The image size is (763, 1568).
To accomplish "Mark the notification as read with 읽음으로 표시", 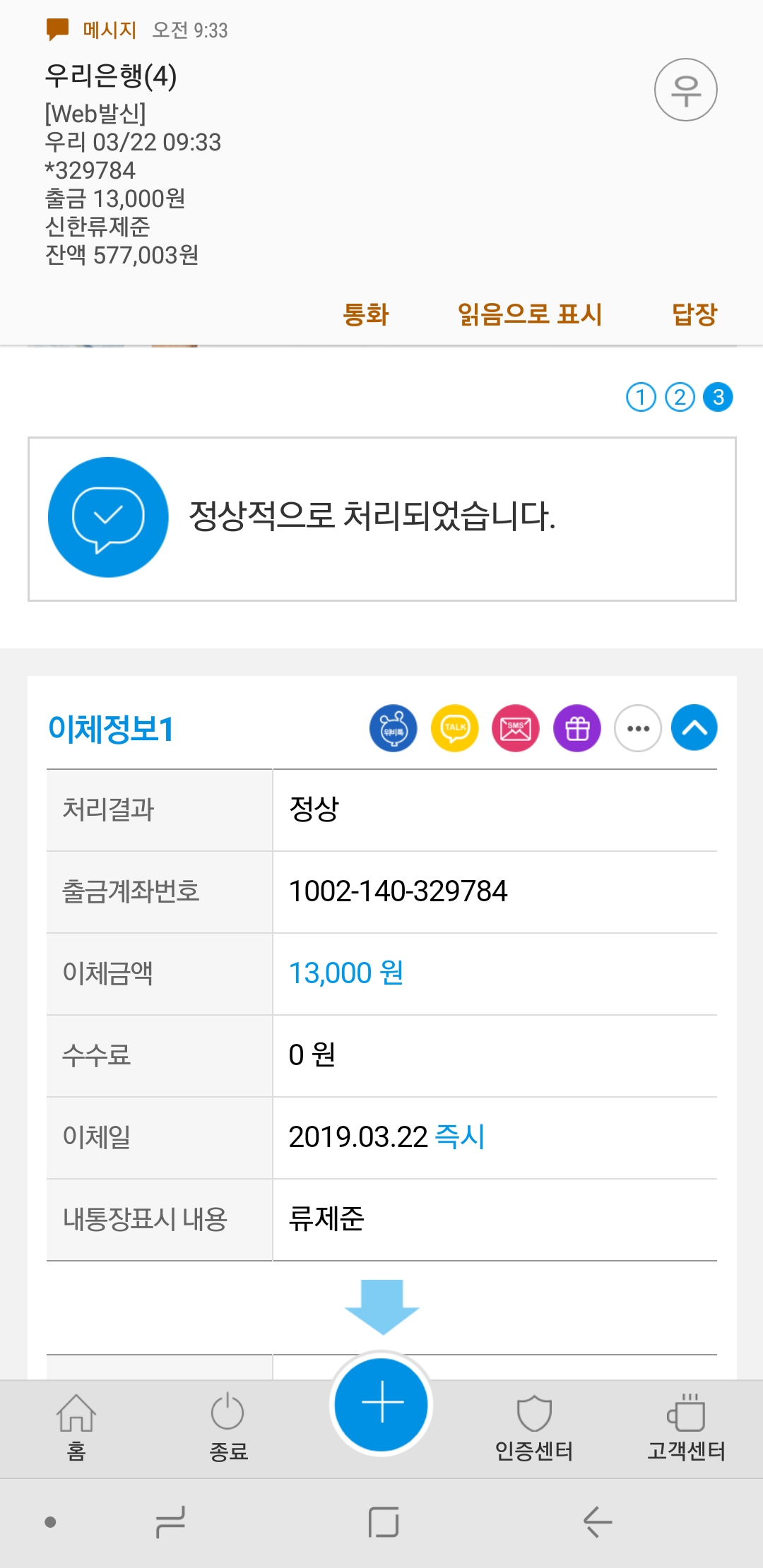I will pos(530,314).
